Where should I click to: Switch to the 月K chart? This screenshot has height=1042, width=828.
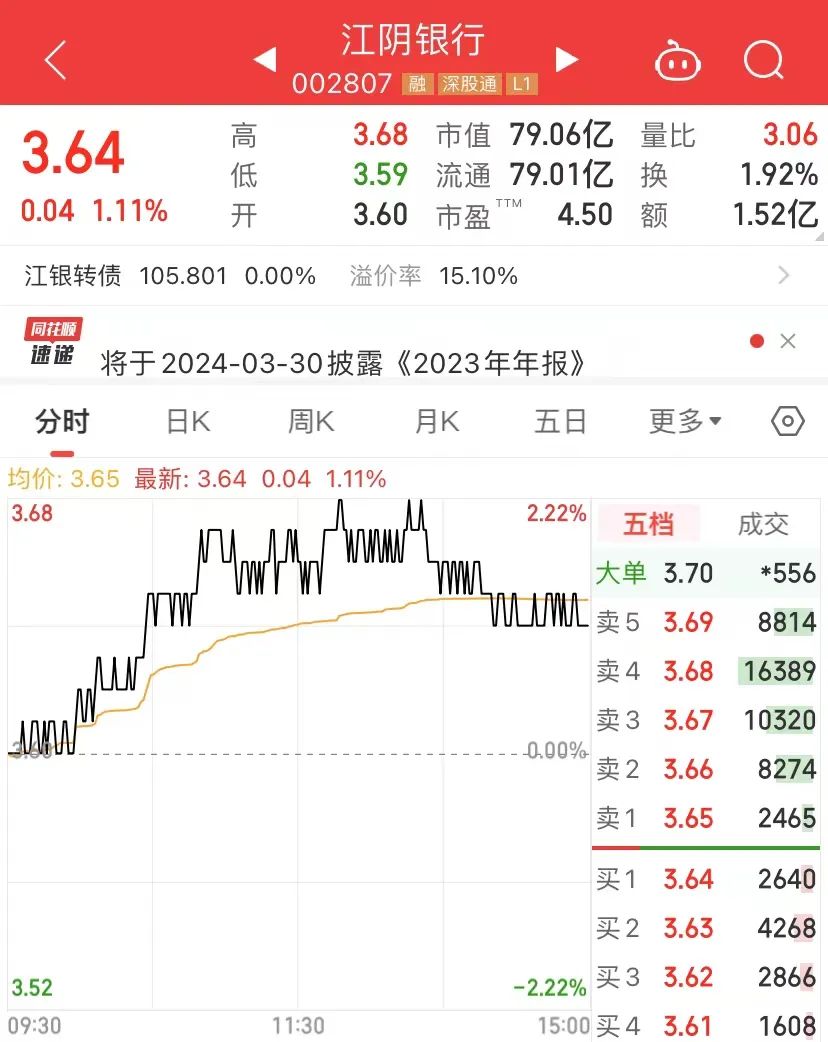pyautogui.click(x=436, y=422)
